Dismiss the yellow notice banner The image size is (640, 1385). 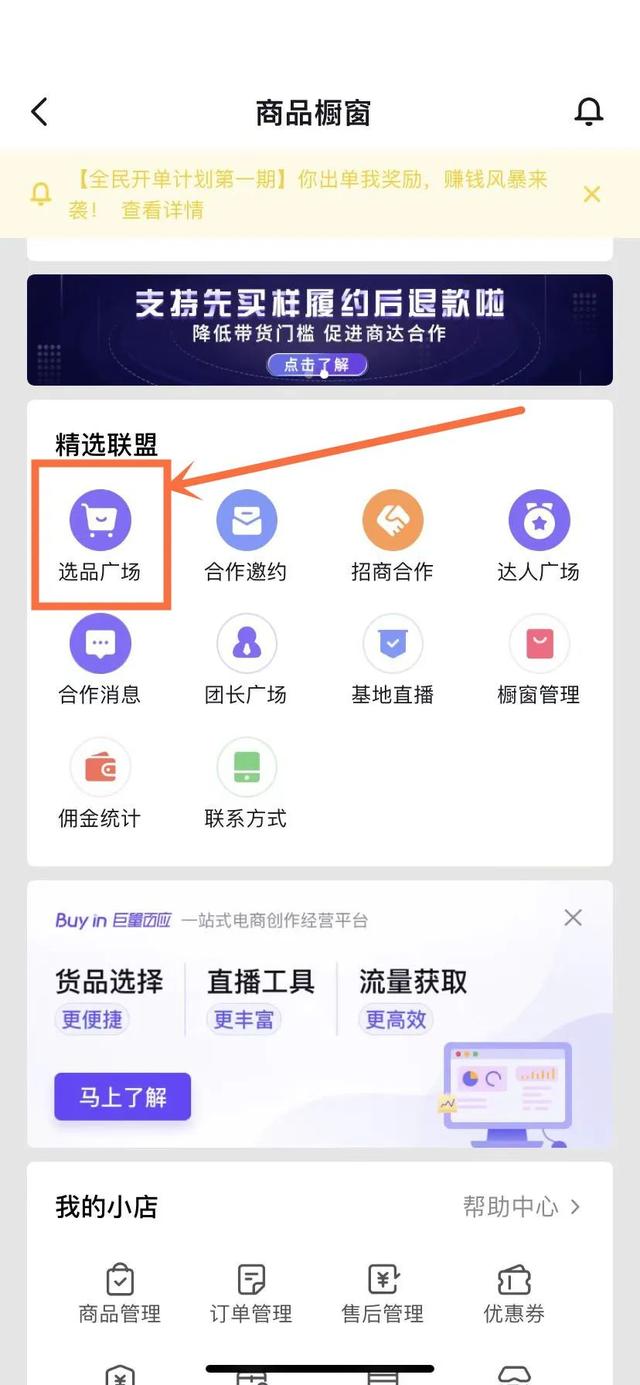(x=592, y=194)
